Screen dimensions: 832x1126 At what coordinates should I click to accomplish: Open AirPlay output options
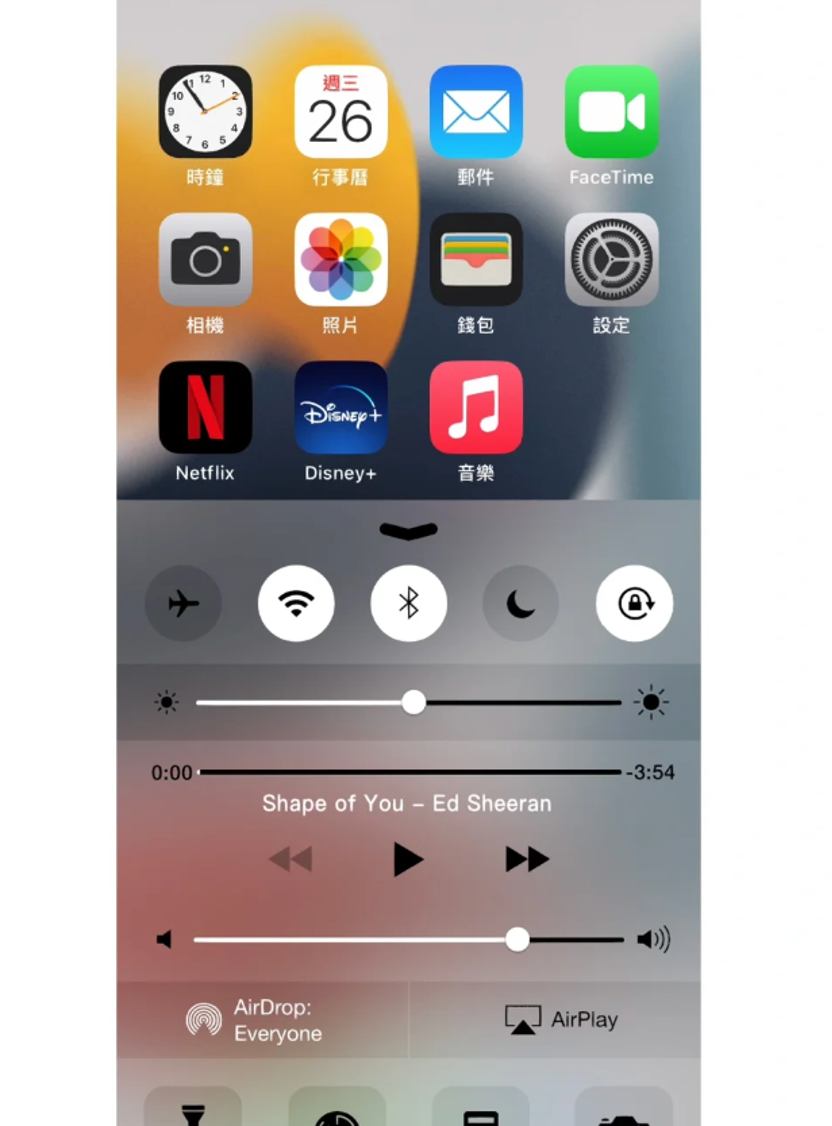[561, 1020]
